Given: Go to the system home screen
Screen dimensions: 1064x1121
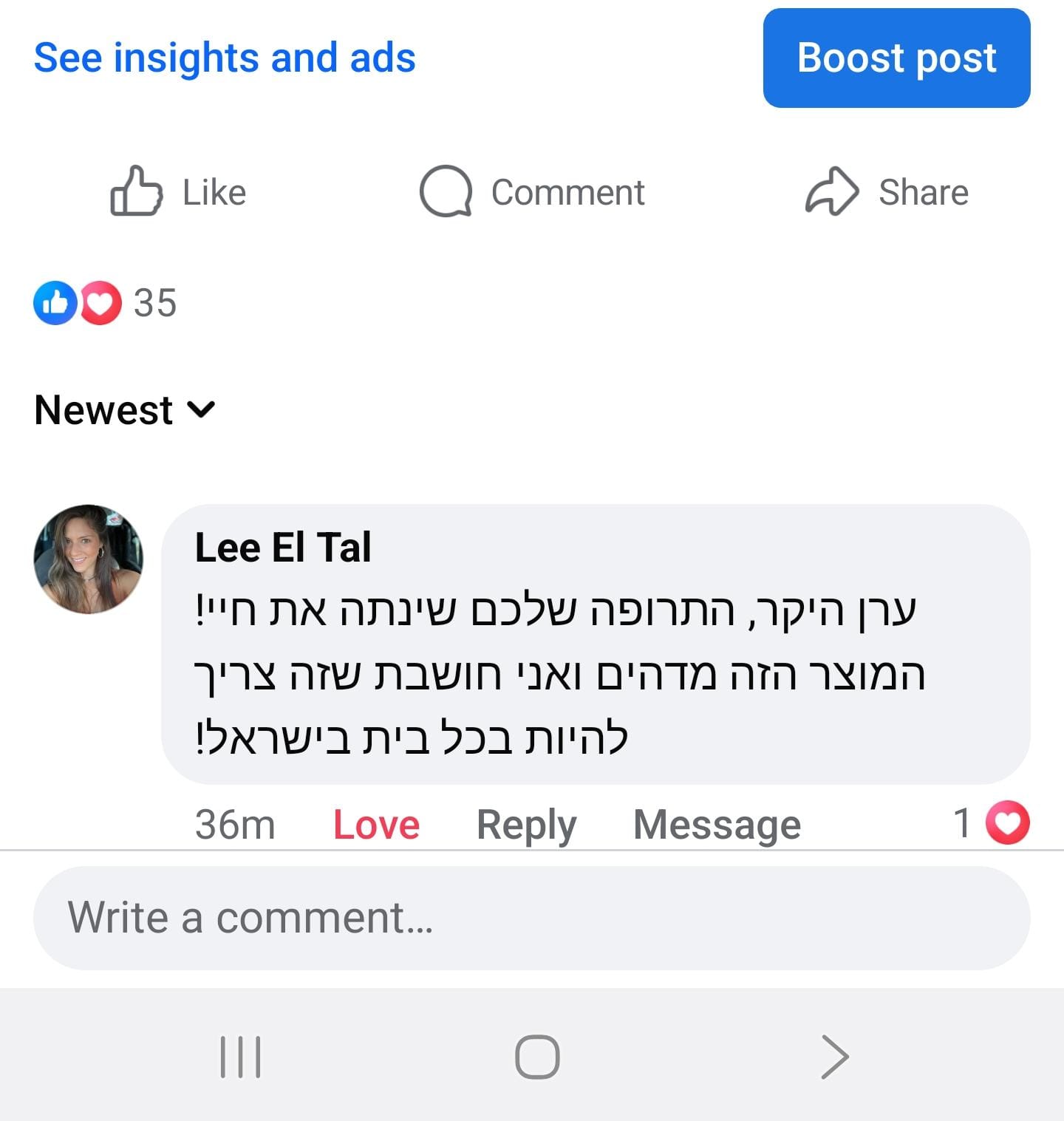Looking at the screenshot, I should click(537, 1057).
